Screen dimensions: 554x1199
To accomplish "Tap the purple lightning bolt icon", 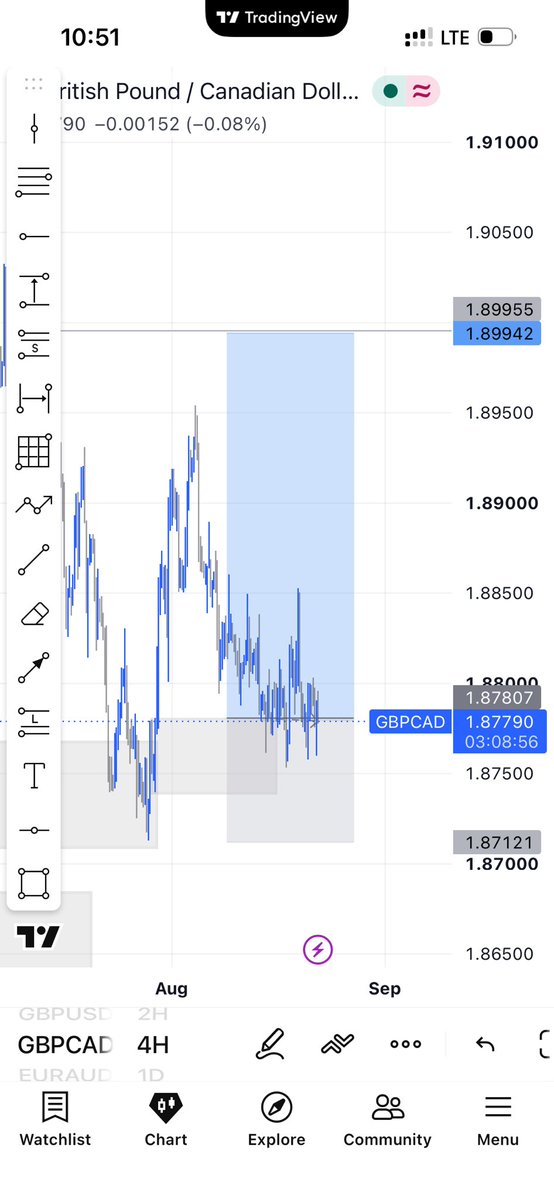I will [318, 950].
